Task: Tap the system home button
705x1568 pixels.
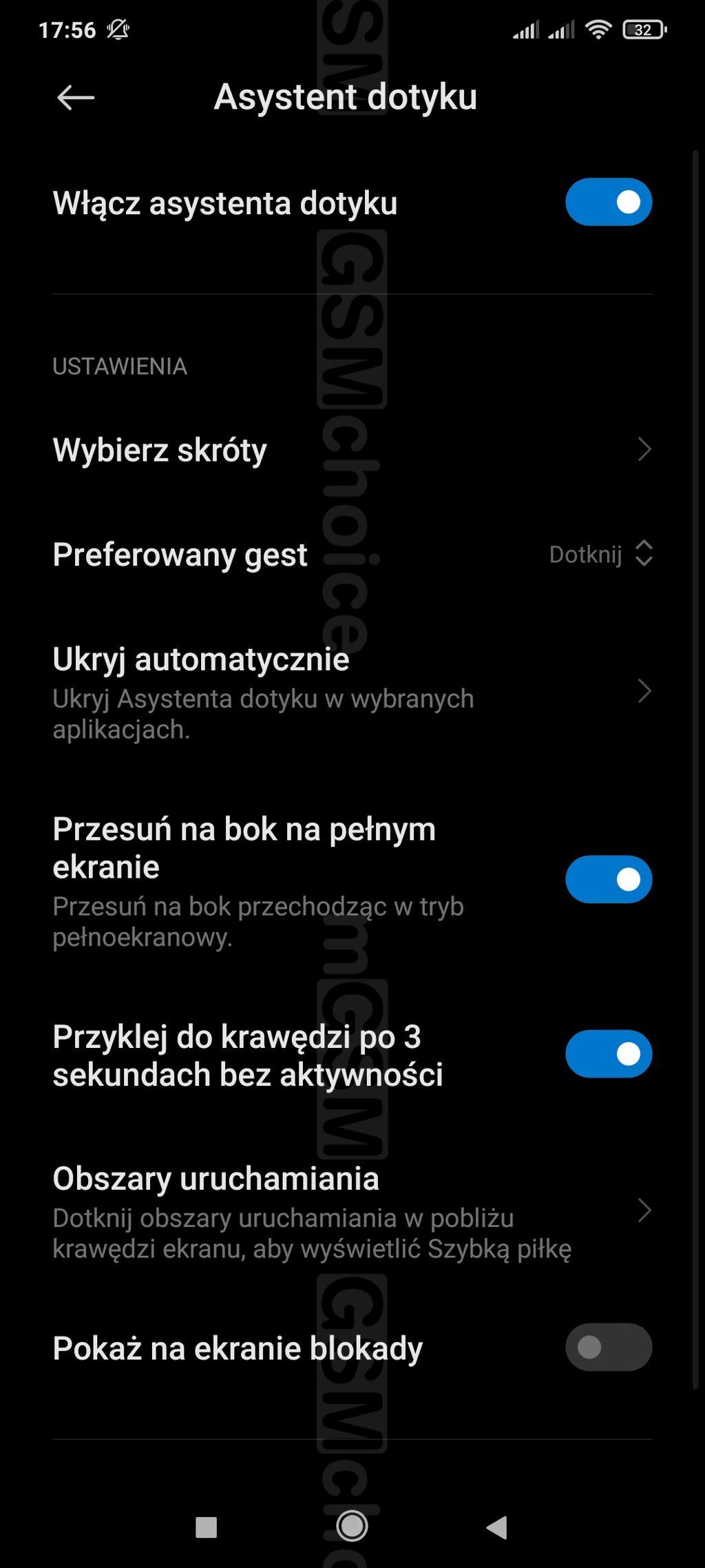Action: [x=352, y=1526]
